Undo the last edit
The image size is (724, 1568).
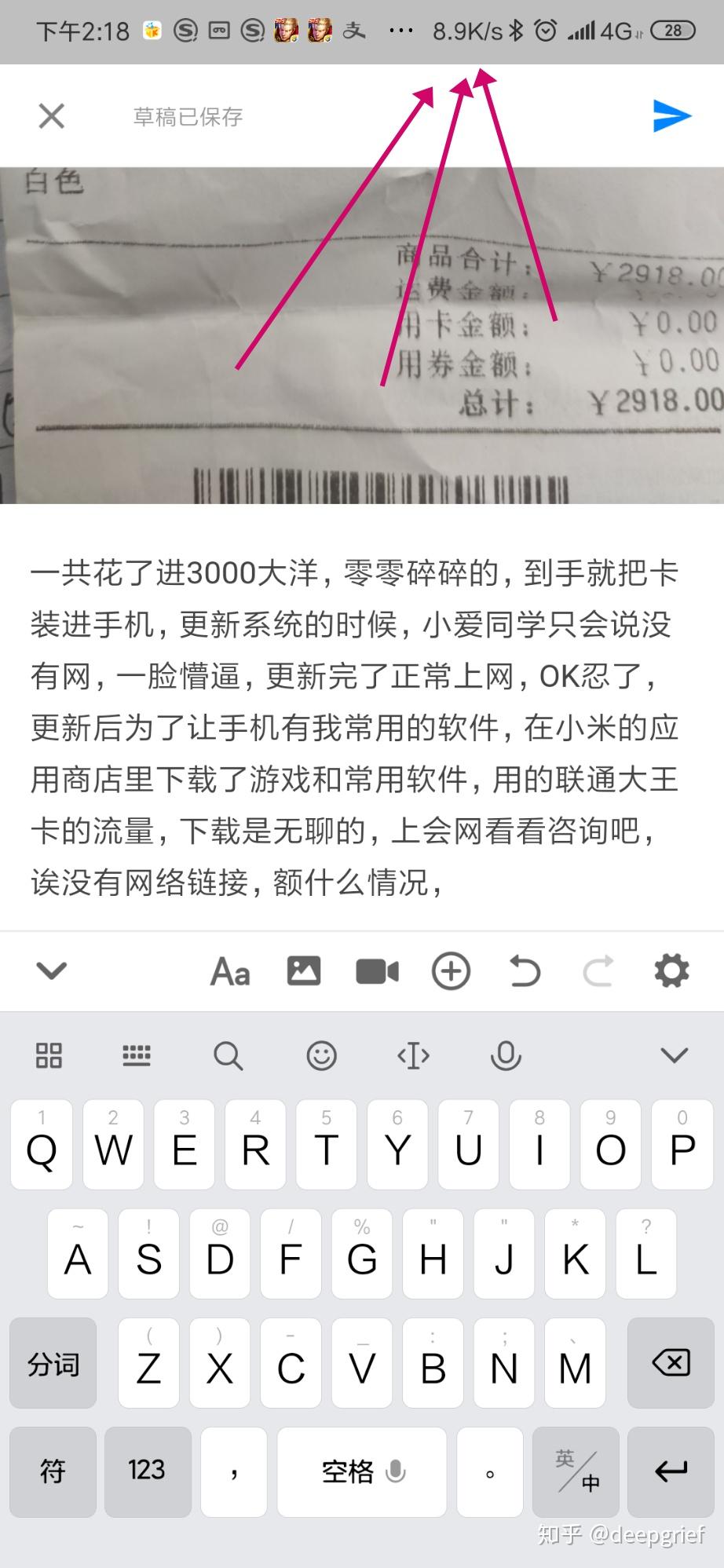524,971
